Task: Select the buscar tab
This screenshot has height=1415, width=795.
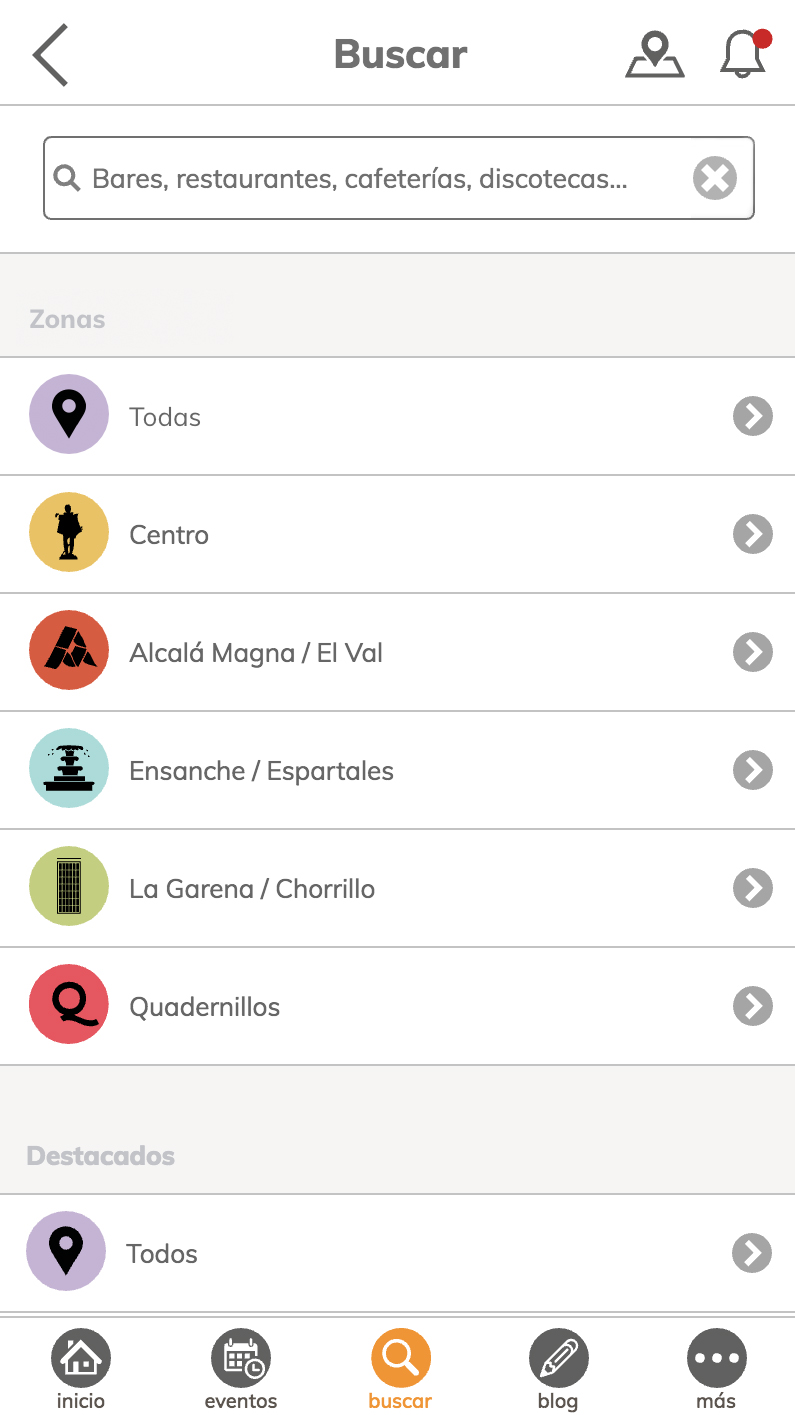Action: (x=400, y=1369)
